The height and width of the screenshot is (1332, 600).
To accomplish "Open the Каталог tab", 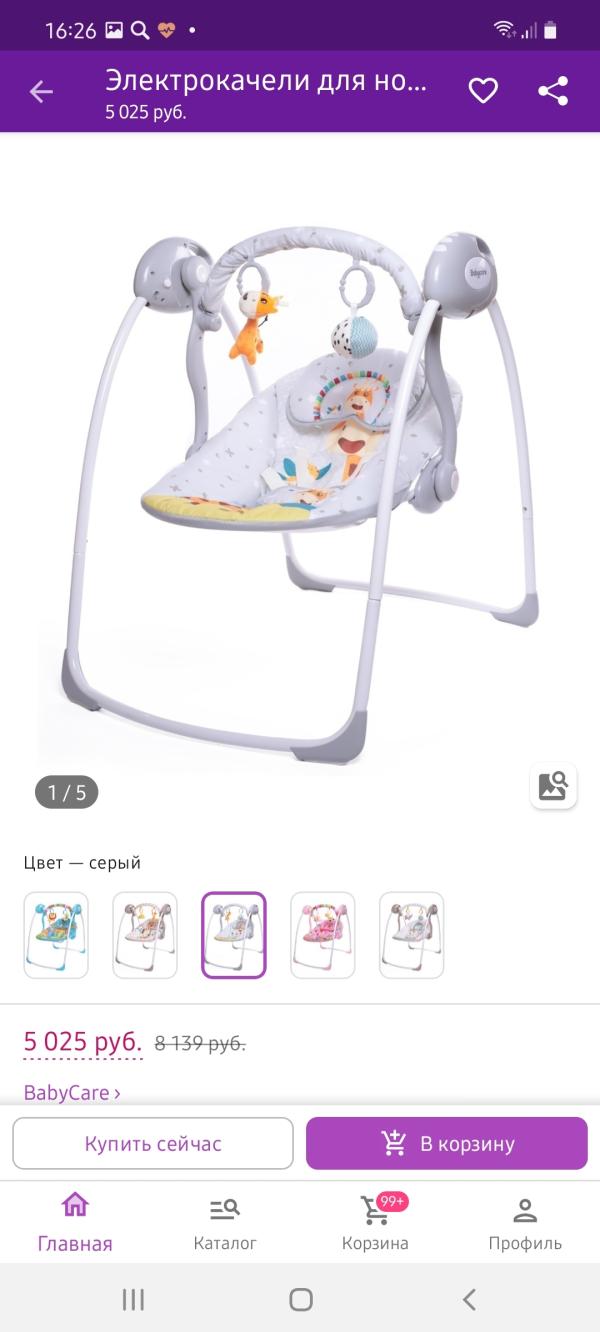I will 225,1222.
